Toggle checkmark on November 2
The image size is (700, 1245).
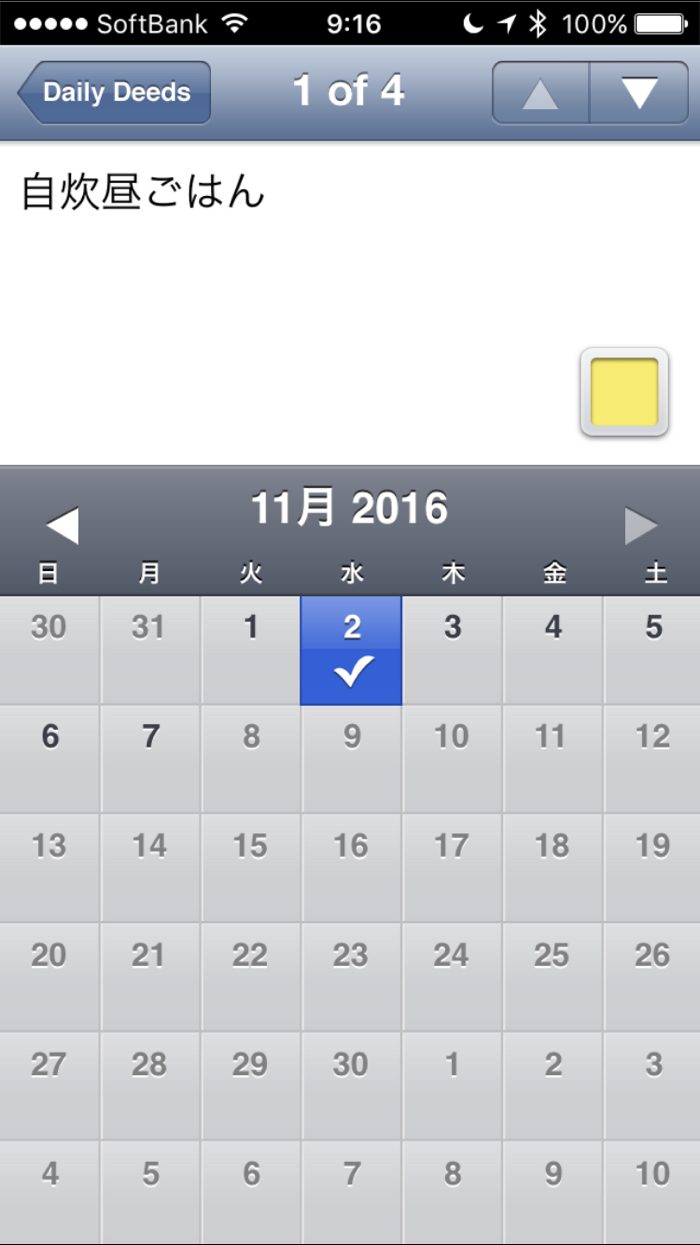point(351,651)
